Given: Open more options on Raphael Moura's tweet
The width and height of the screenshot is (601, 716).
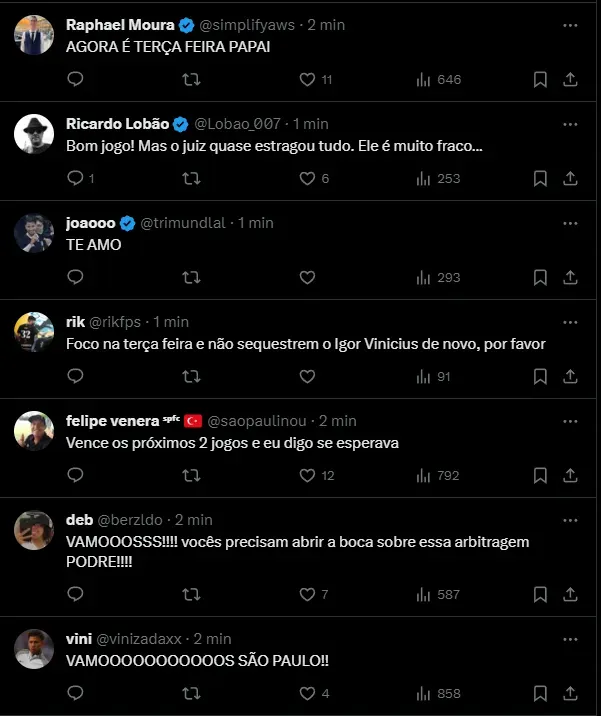Looking at the screenshot, I should pyautogui.click(x=570, y=25).
